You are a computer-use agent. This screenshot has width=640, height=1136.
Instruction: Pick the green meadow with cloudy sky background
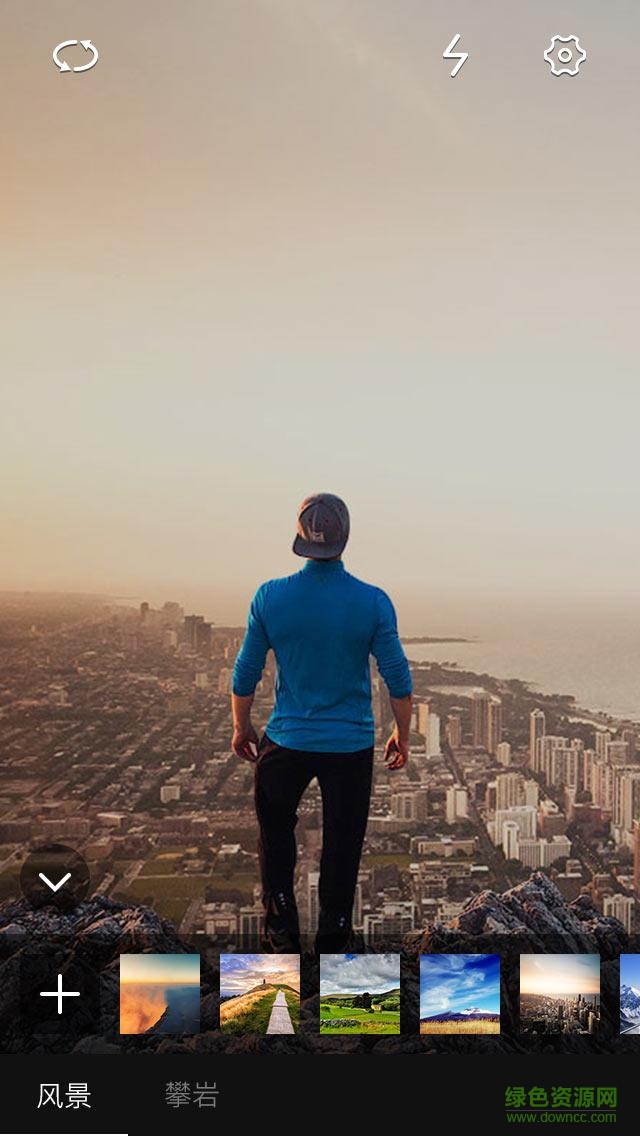coord(360,994)
